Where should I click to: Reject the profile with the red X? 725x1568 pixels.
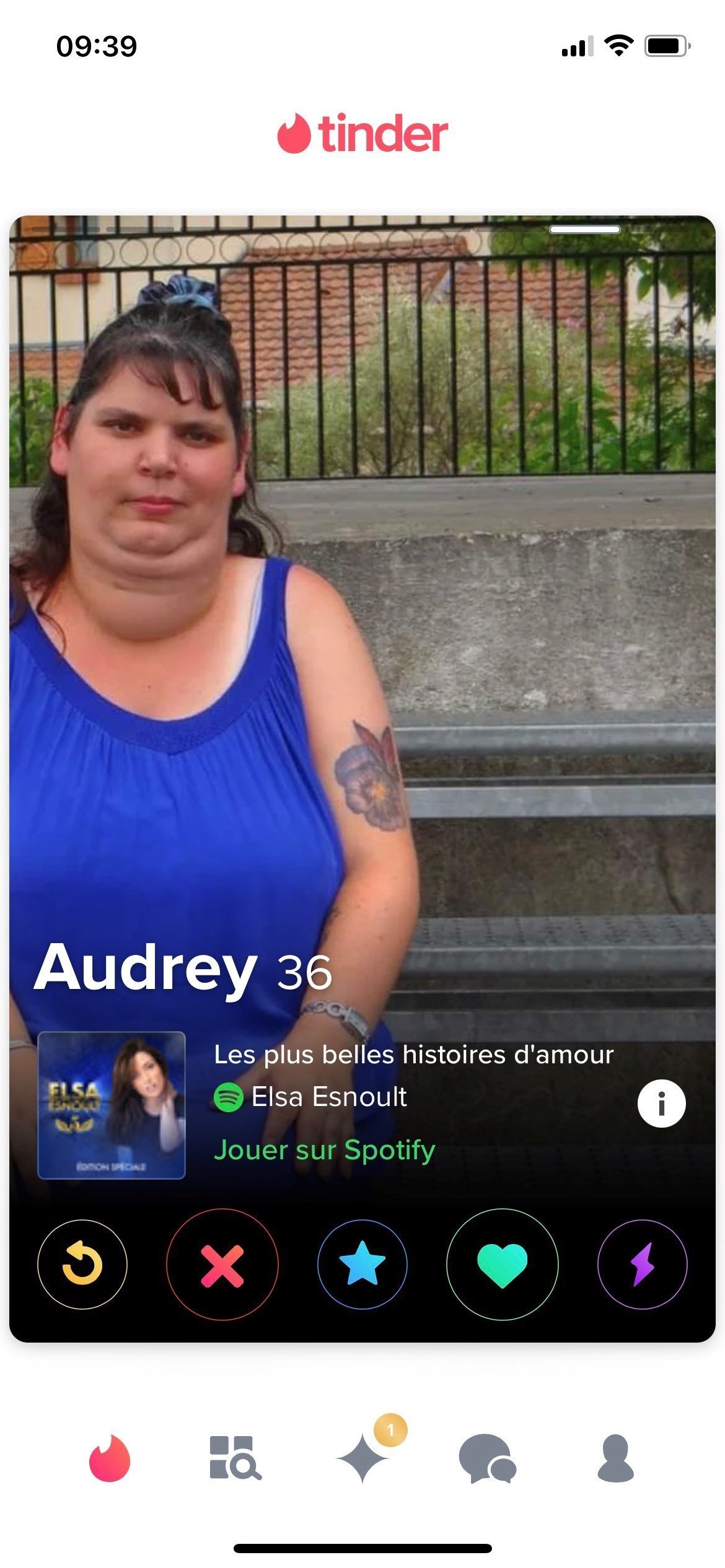coord(222,1264)
